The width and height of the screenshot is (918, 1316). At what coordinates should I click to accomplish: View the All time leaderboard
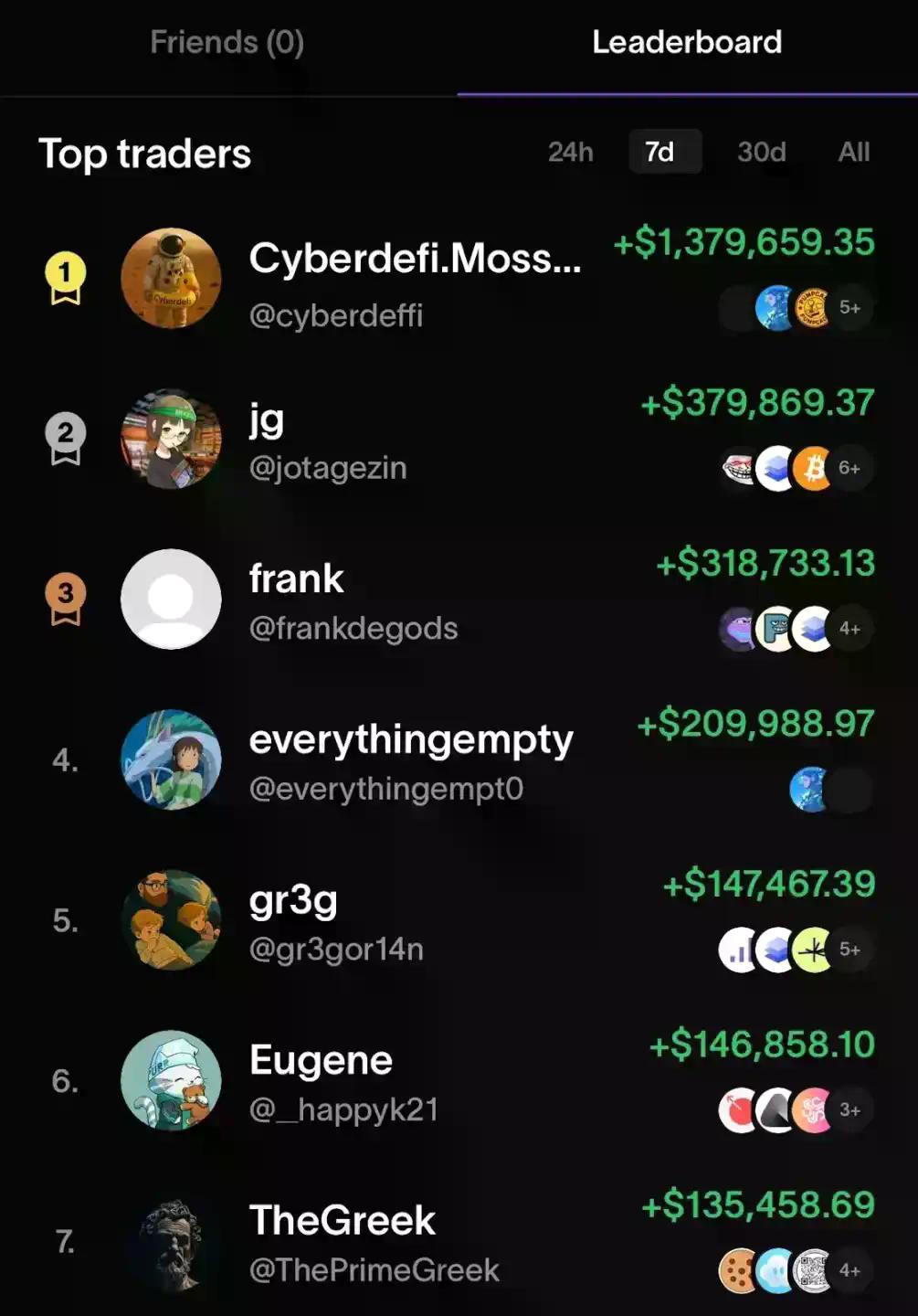[853, 152]
